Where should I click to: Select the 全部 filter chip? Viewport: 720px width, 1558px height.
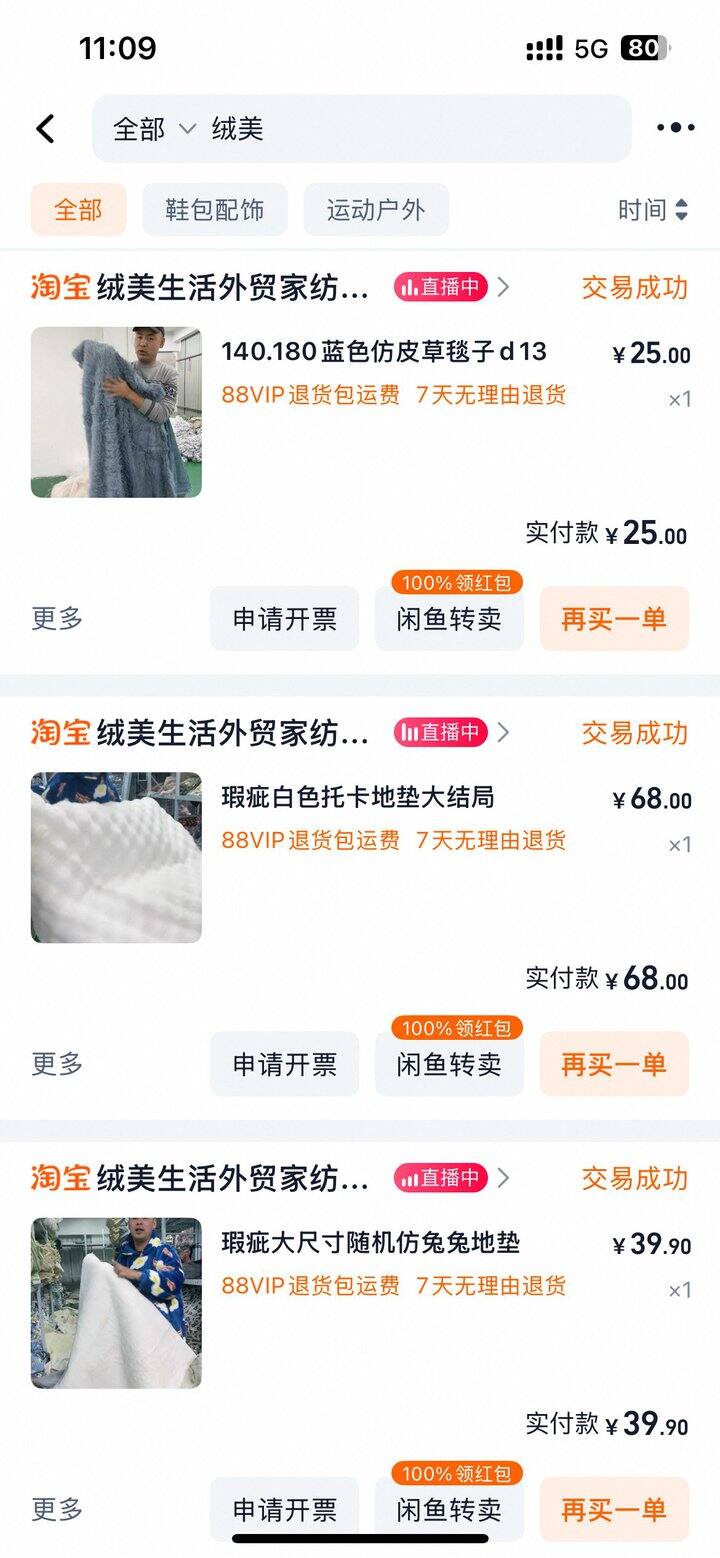(x=78, y=210)
